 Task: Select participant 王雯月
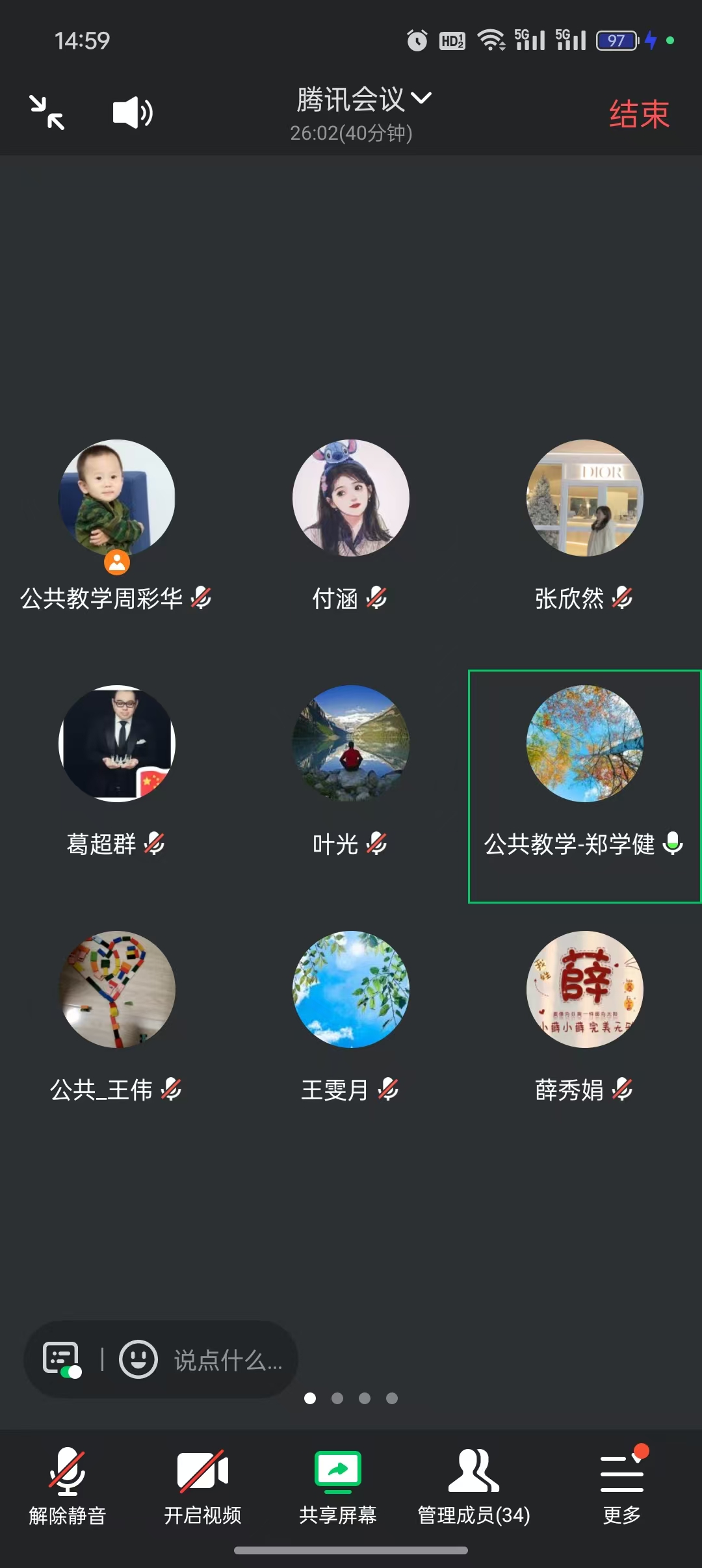click(351, 989)
